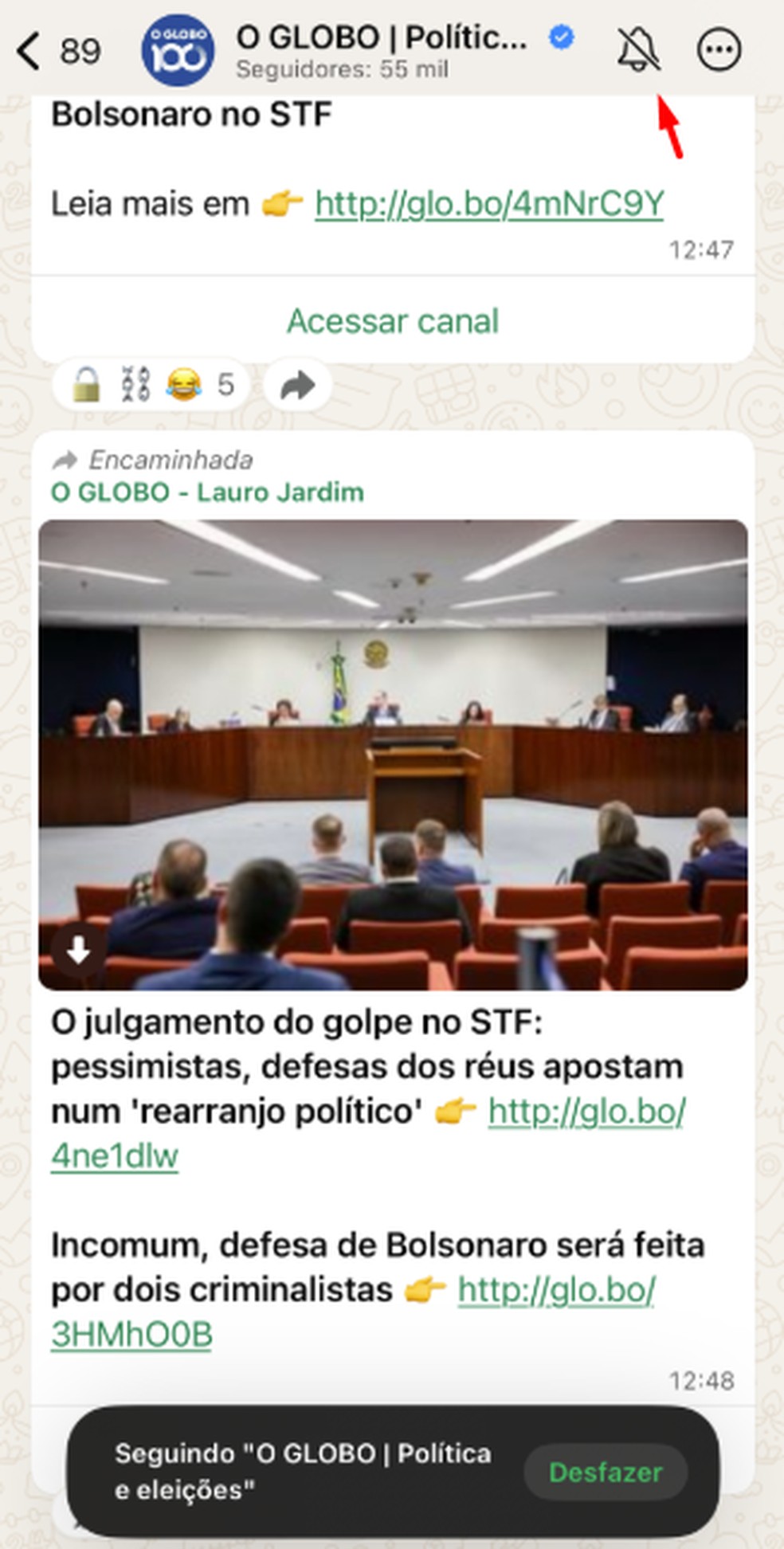The width and height of the screenshot is (784, 1549).
Task: Tap the Encaminhada forwarded-message arrow icon
Action: 65,460
